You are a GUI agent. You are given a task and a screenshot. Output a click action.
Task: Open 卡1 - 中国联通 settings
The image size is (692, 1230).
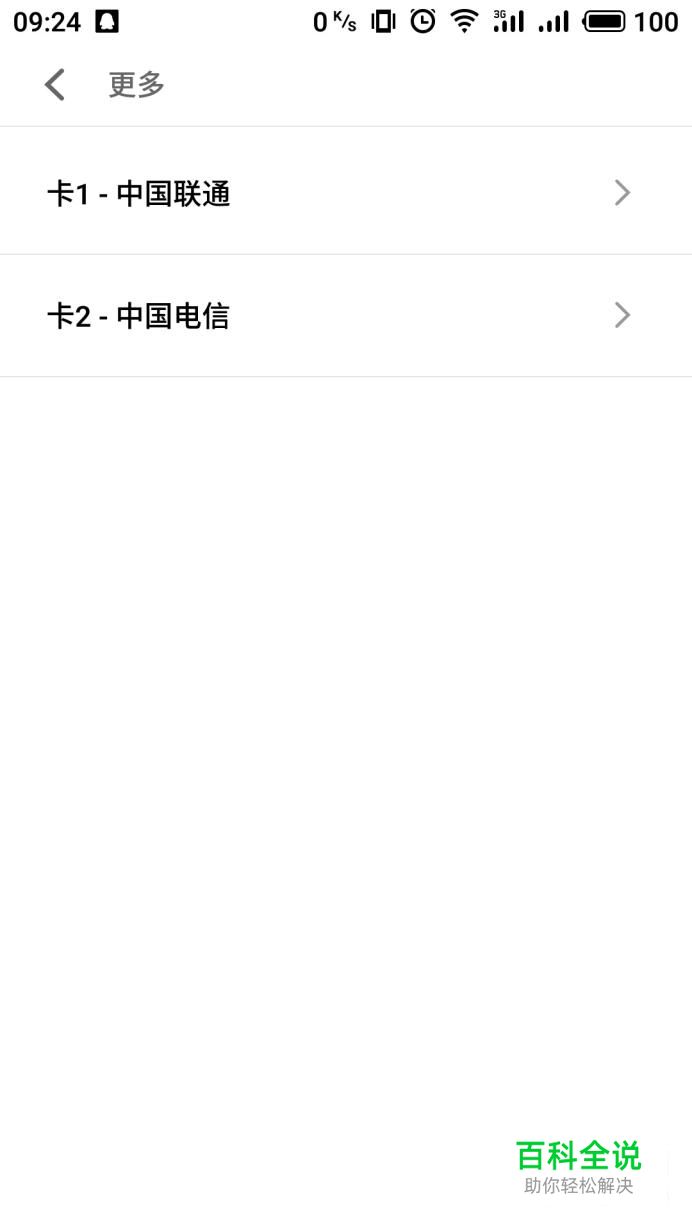pyautogui.click(x=345, y=192)
